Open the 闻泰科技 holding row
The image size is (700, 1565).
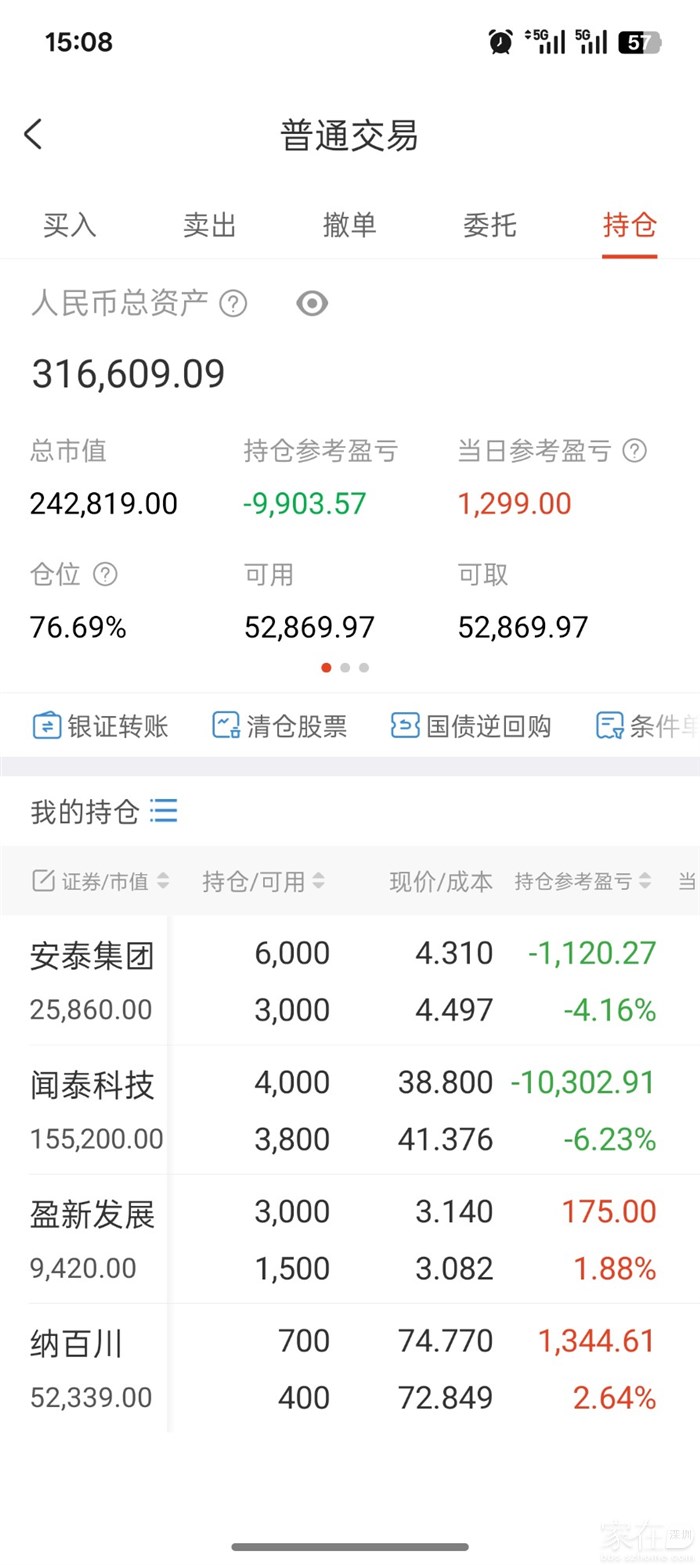click(x=350, y=1110)
